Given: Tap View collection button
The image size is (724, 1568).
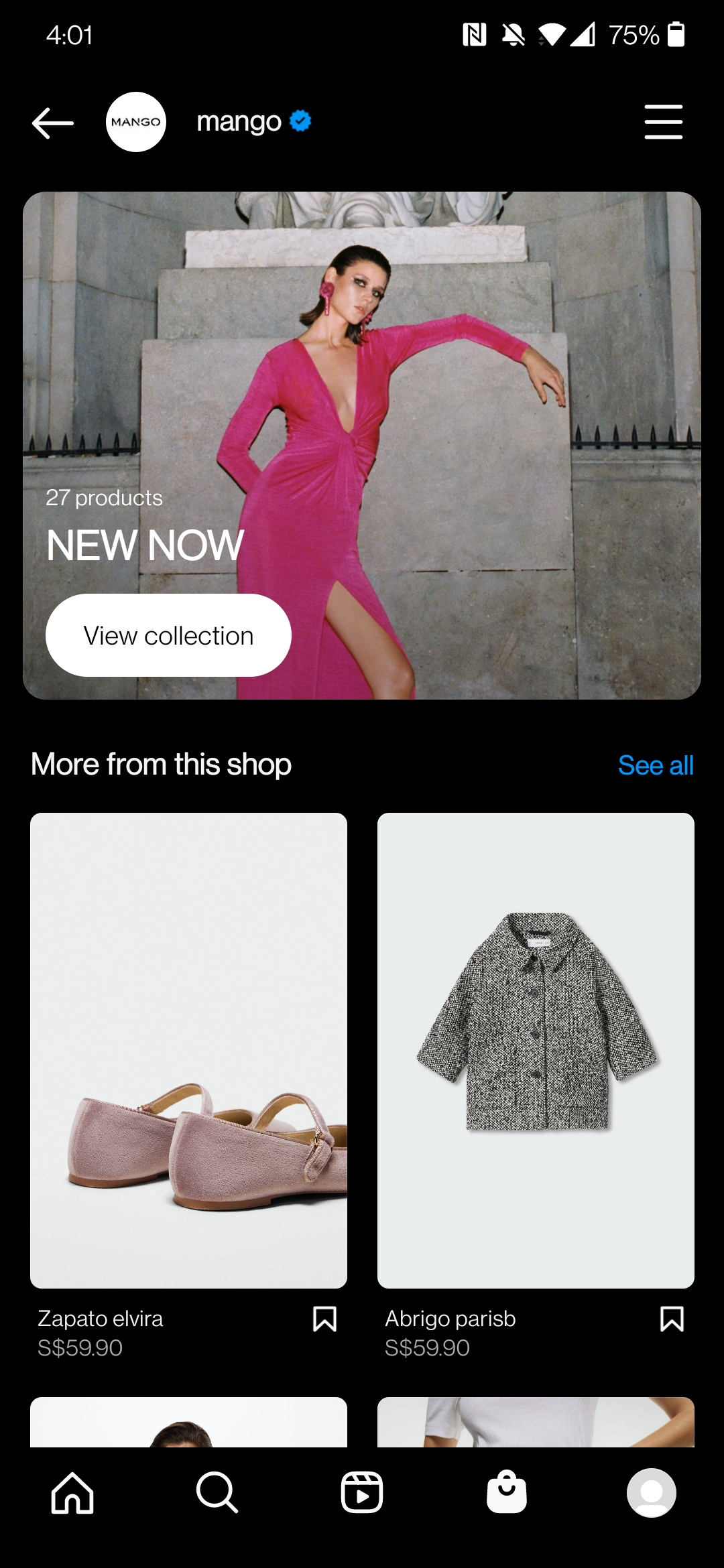Looking at the screenshot, I should pos(168,635).
